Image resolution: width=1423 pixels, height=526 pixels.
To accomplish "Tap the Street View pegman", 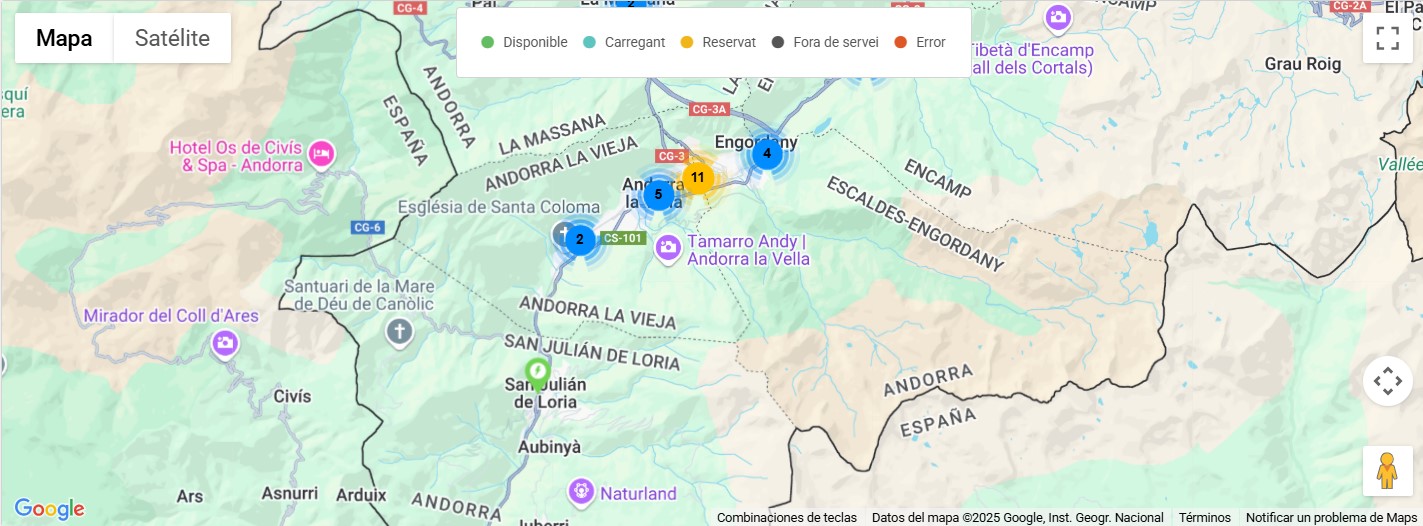I will point(1387,470).
